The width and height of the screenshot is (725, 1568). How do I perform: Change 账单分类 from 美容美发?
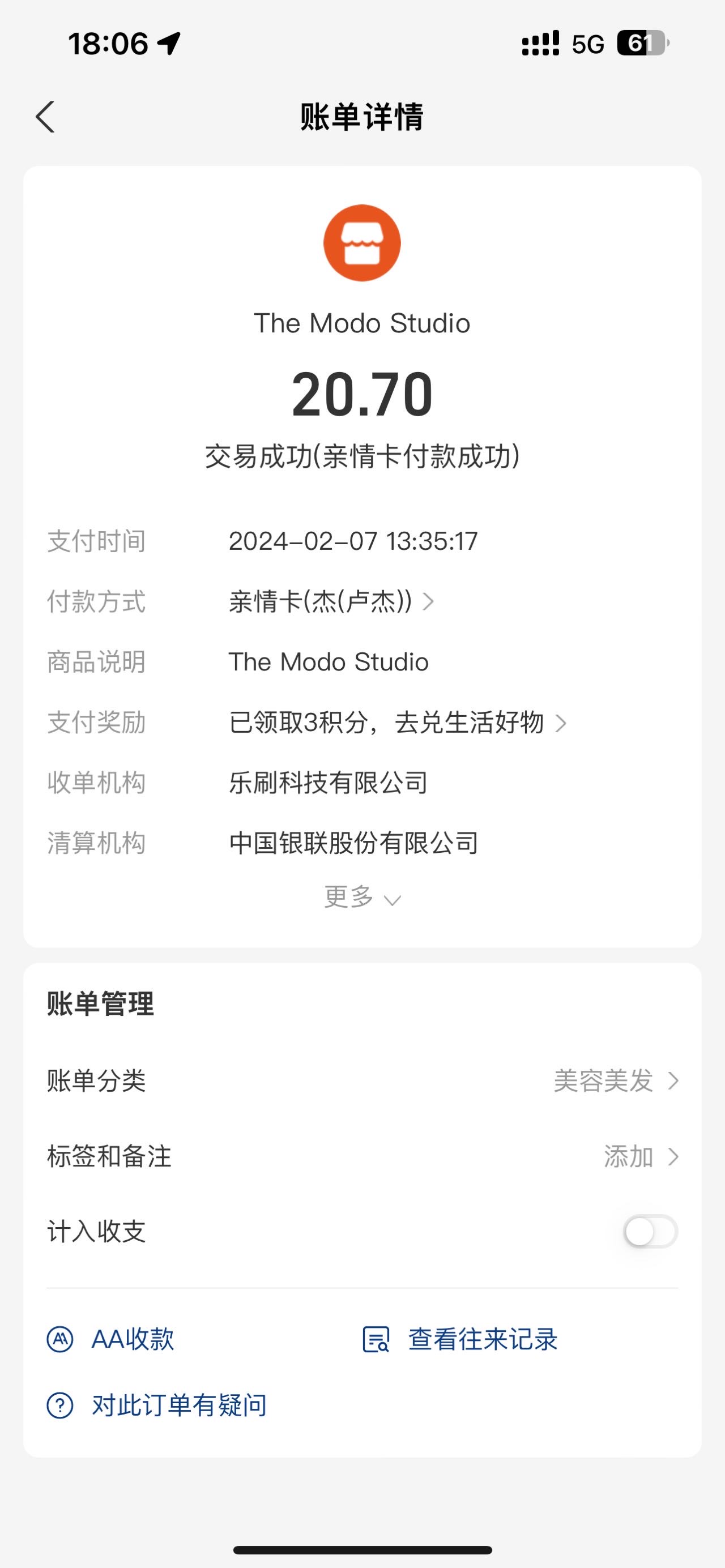[362, 1081]
